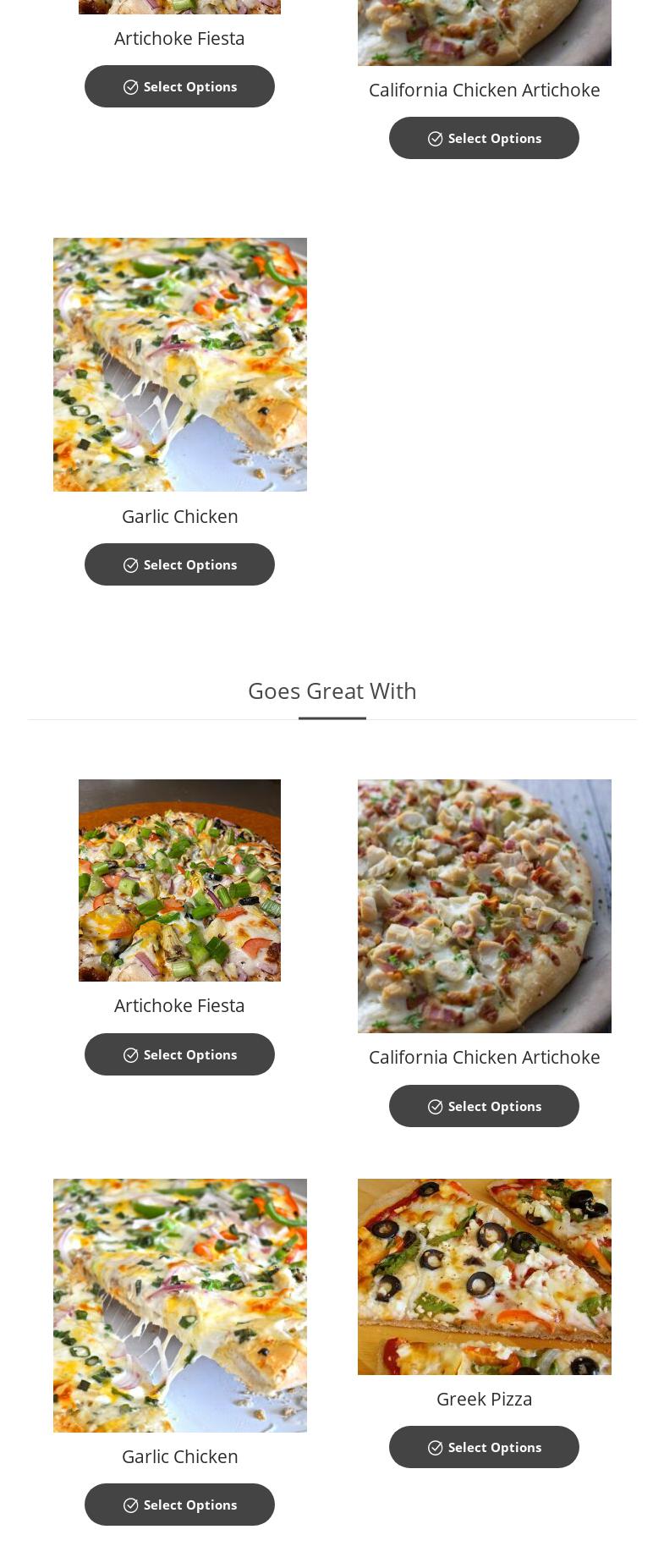Select options for Garlic Chicken above Goes Great With heading
The image size is (664, 1568).
[179, 564]
